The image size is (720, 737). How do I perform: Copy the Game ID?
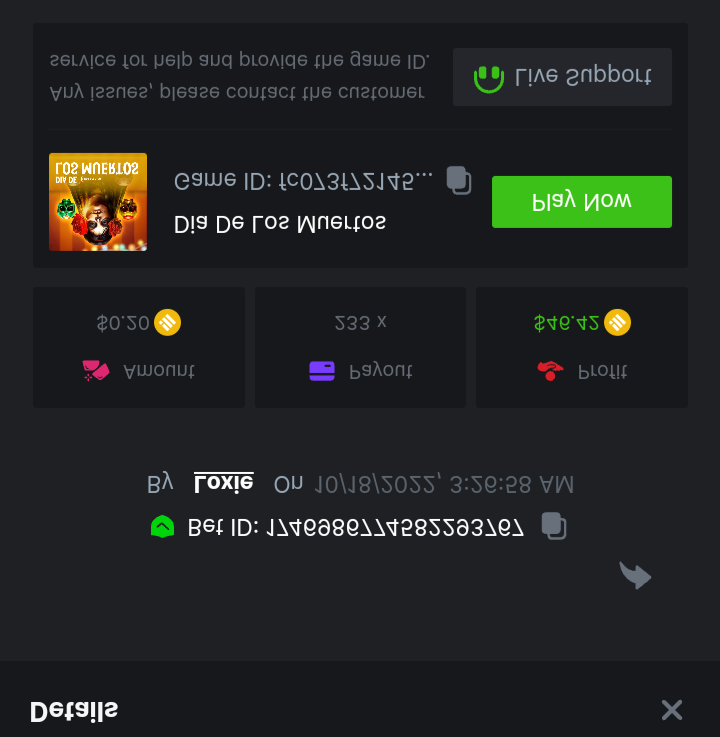point(458,180)
